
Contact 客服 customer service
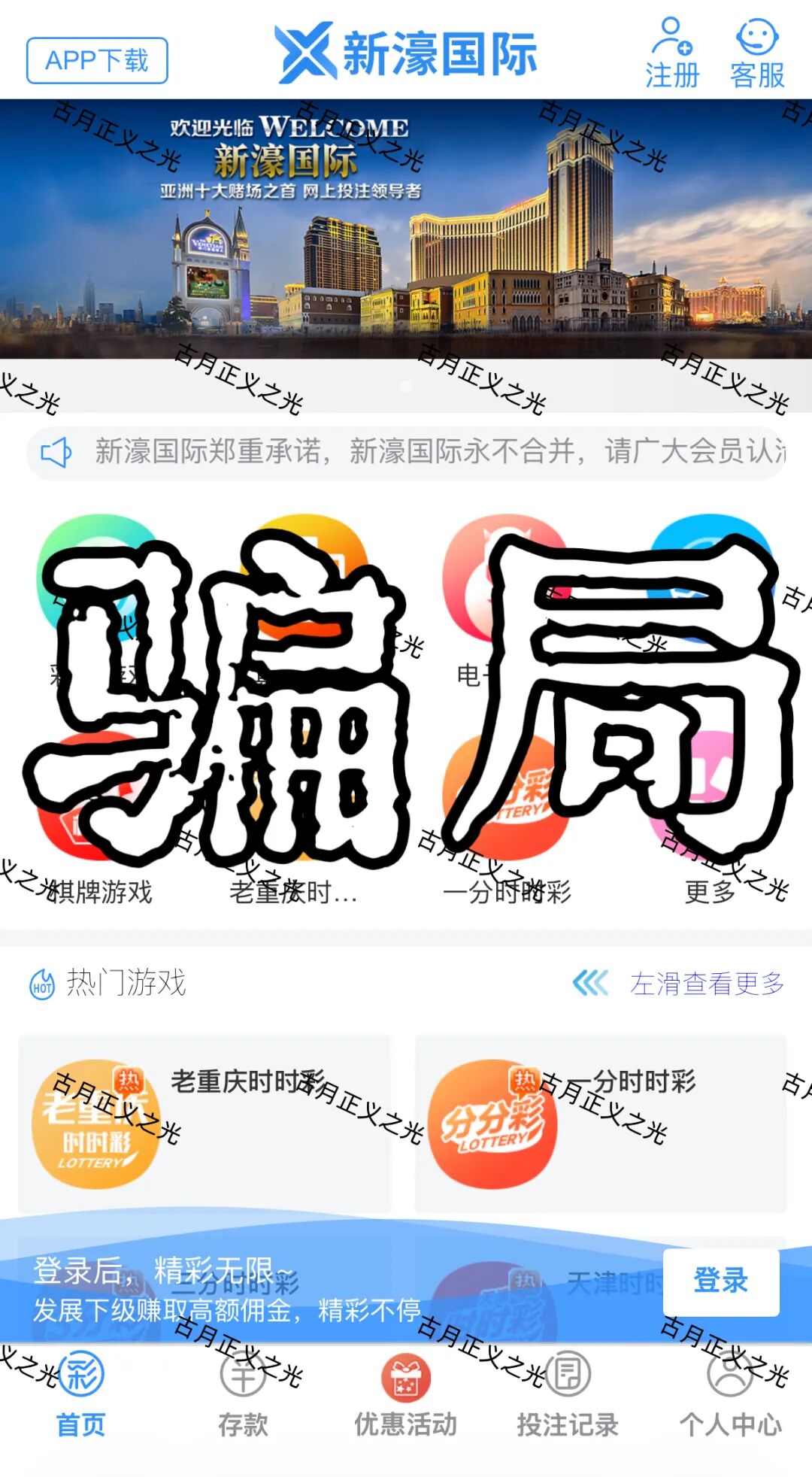tap(757, 54)
